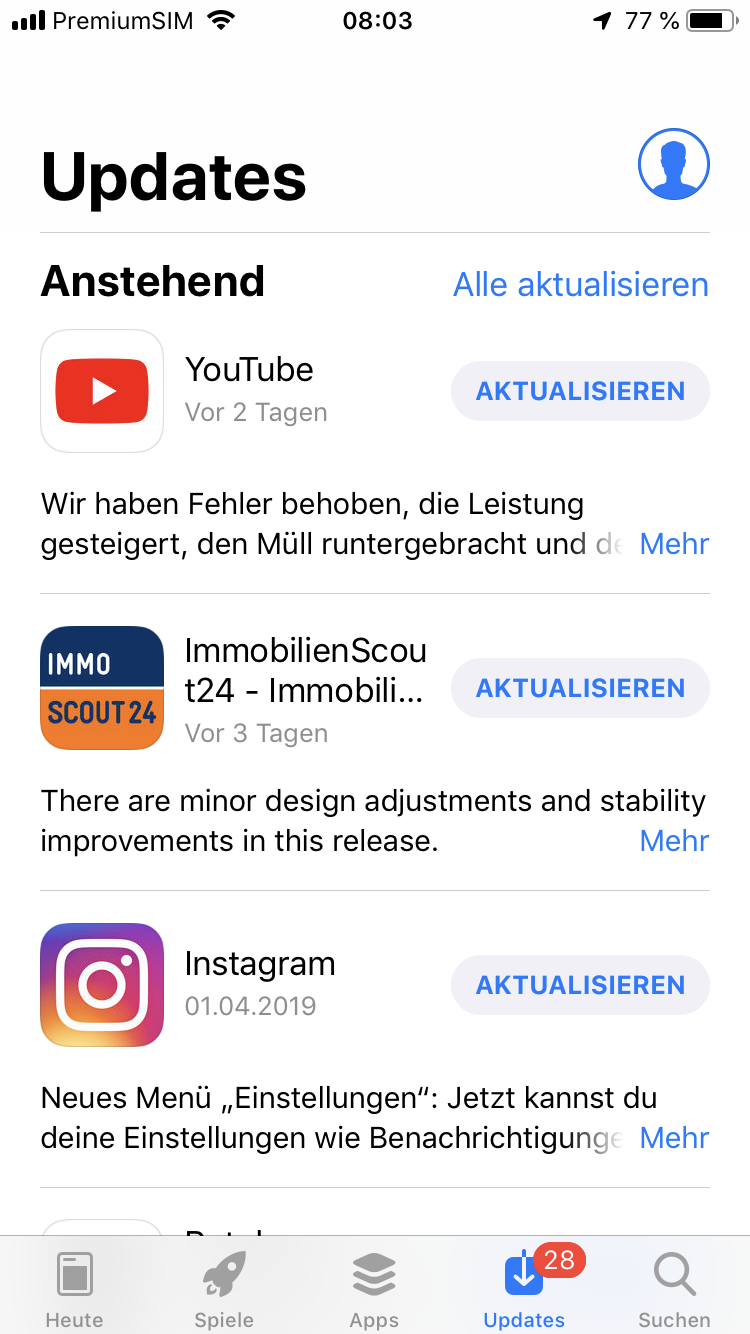Open the Suchen search tab
Image resolution: width=750 pixels, height=1334 pixels.
pos(674,1288)
